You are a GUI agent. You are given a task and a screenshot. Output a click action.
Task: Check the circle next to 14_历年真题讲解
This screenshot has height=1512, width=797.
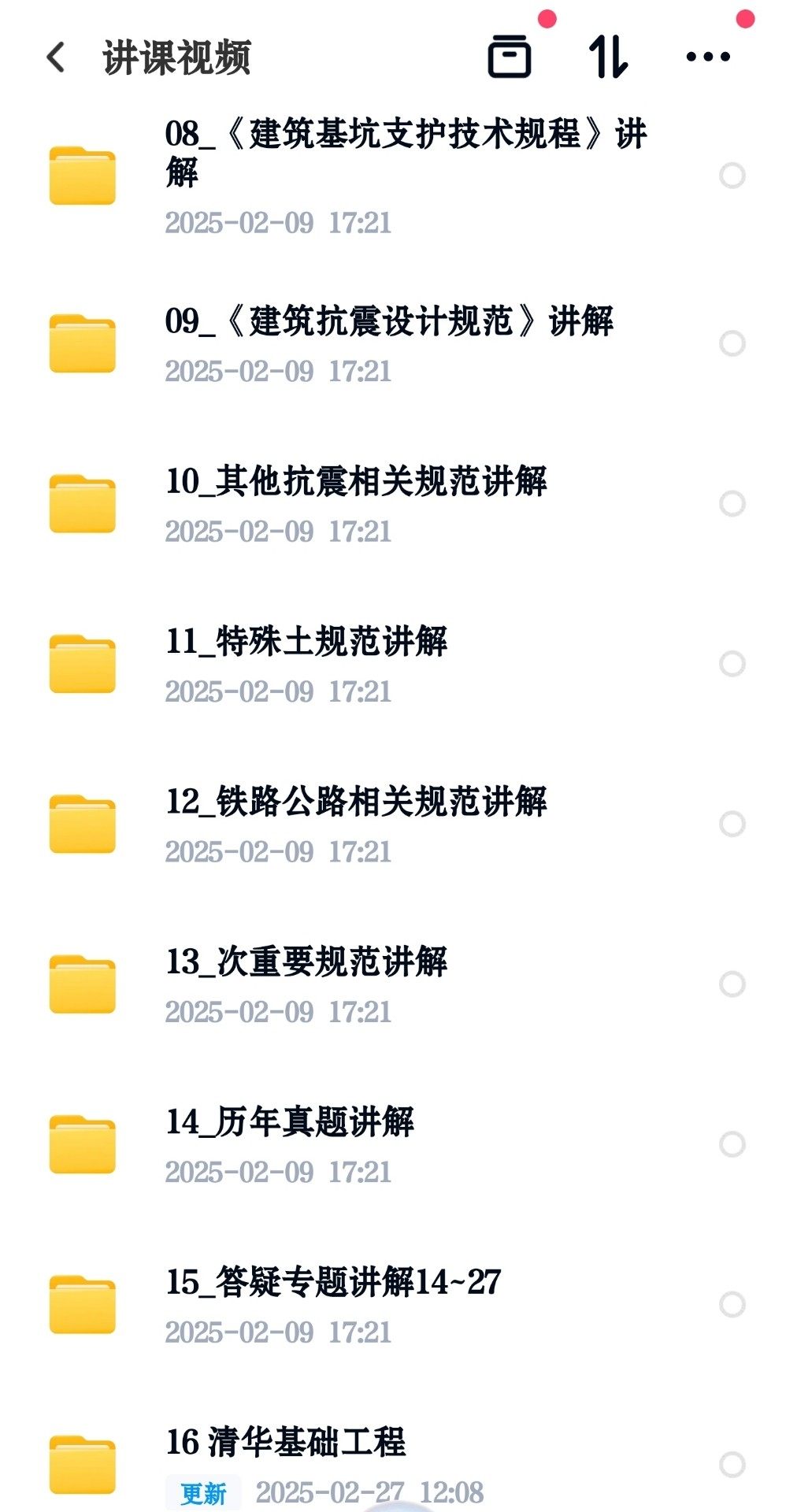[732, 1144]
